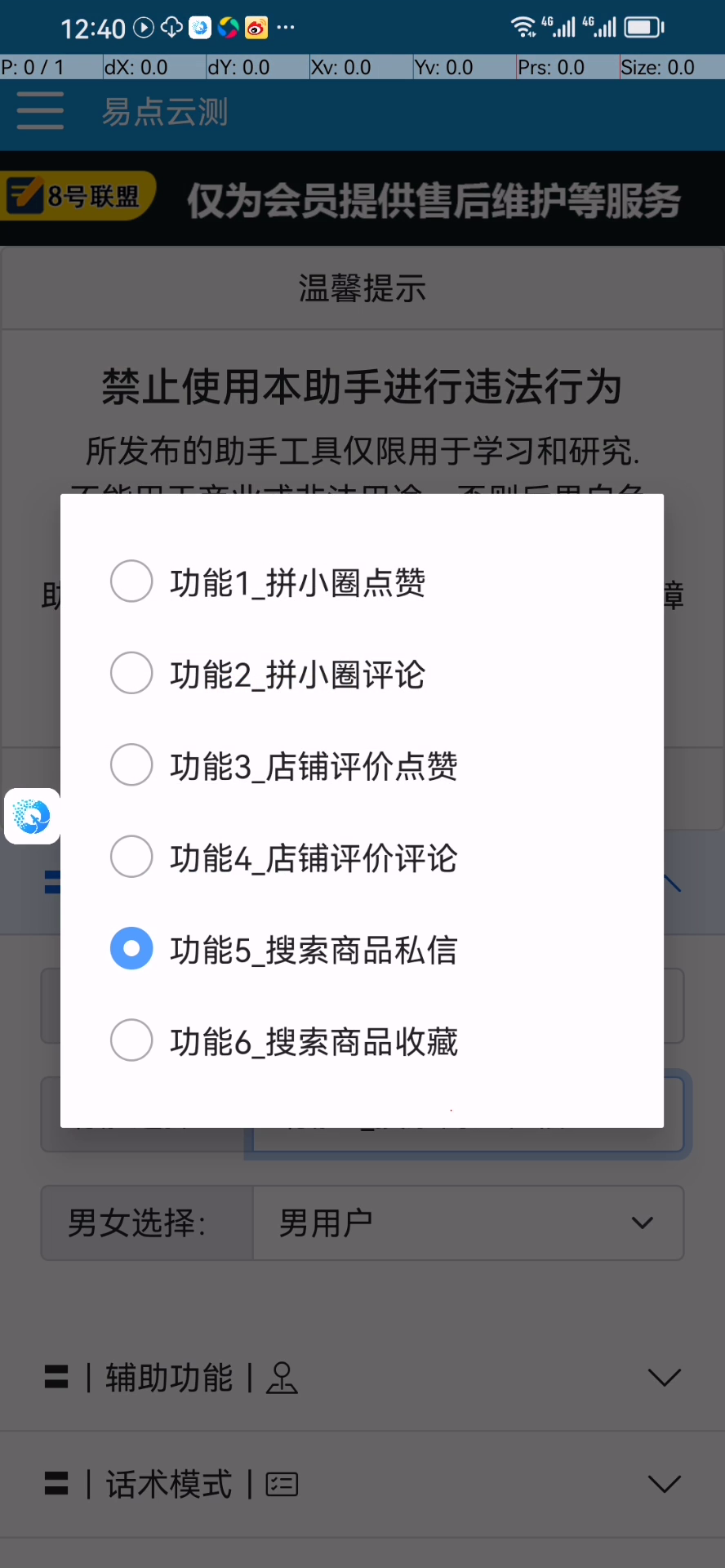Expand the 话术模式 section
This screenshot has width=725, height=1568.
click(663, 1483)
